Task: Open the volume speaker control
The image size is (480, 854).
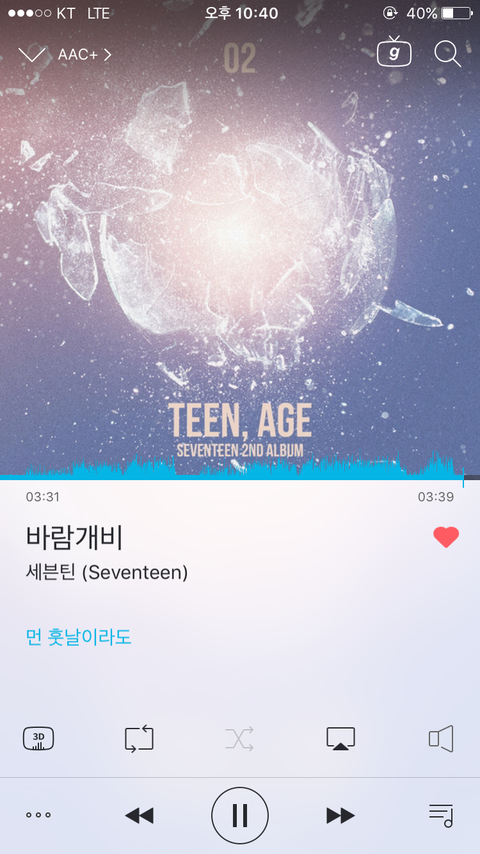Action: coord(441,739)
